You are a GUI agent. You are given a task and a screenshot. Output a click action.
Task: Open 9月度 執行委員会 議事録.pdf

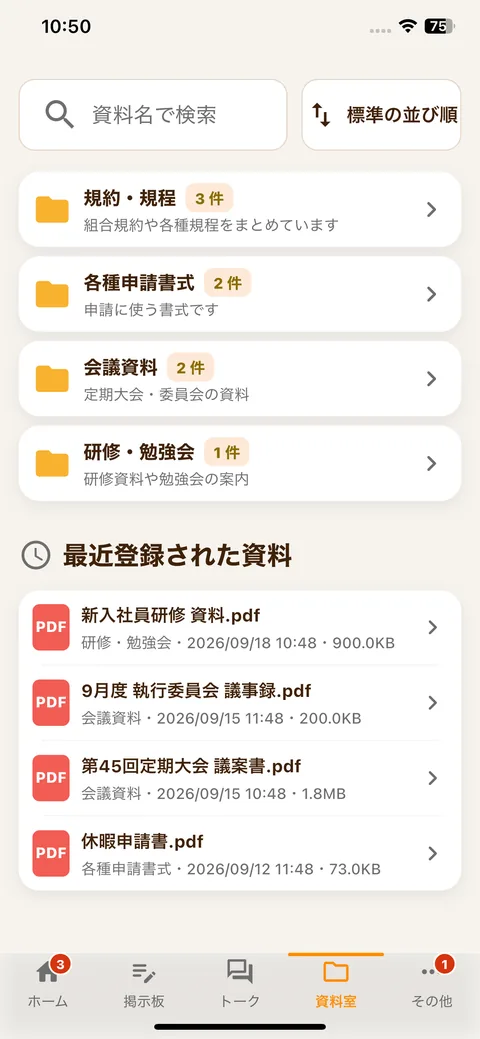click(x=239, y=703)
